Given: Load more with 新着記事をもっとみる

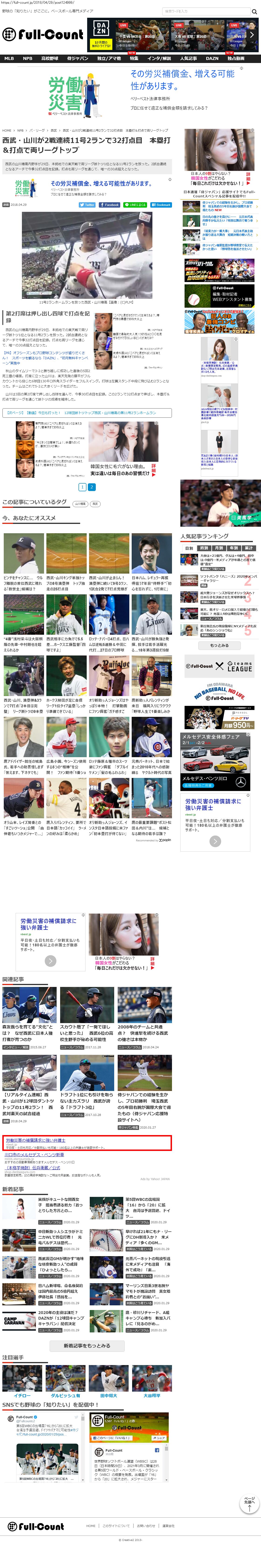Looking at the screenshot, I should (87, 1345).
